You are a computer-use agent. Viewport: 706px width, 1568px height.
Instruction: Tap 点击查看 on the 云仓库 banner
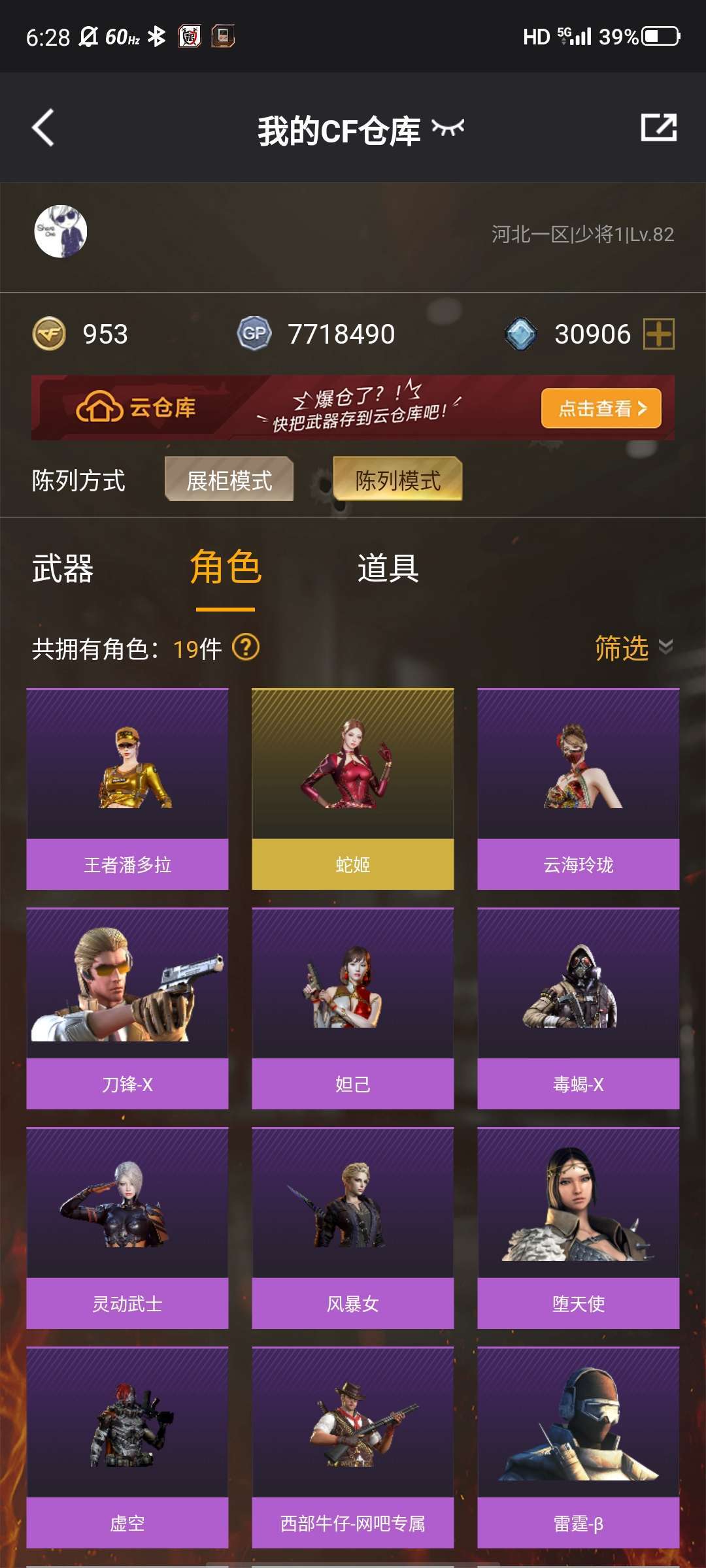point(601,408)
